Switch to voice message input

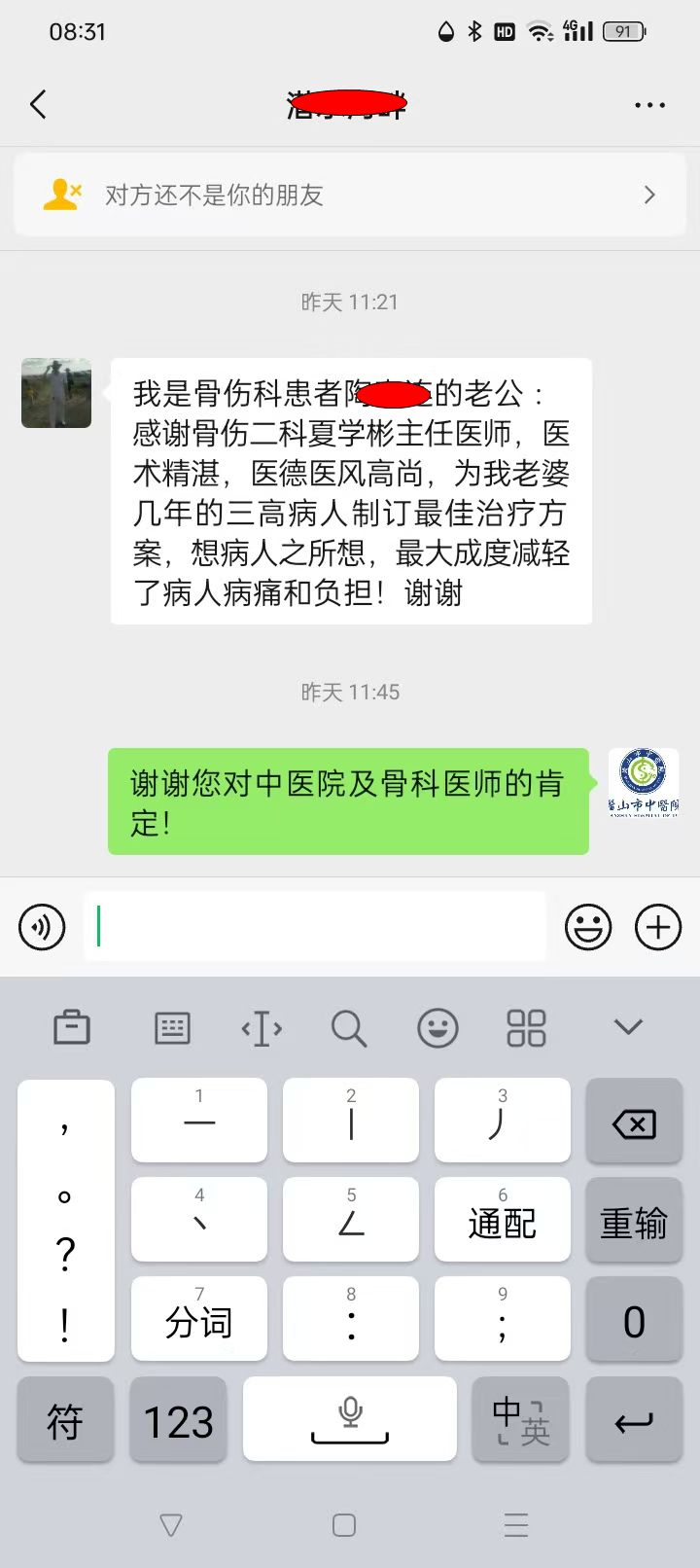pyautogui.click(x=42, y=927)
